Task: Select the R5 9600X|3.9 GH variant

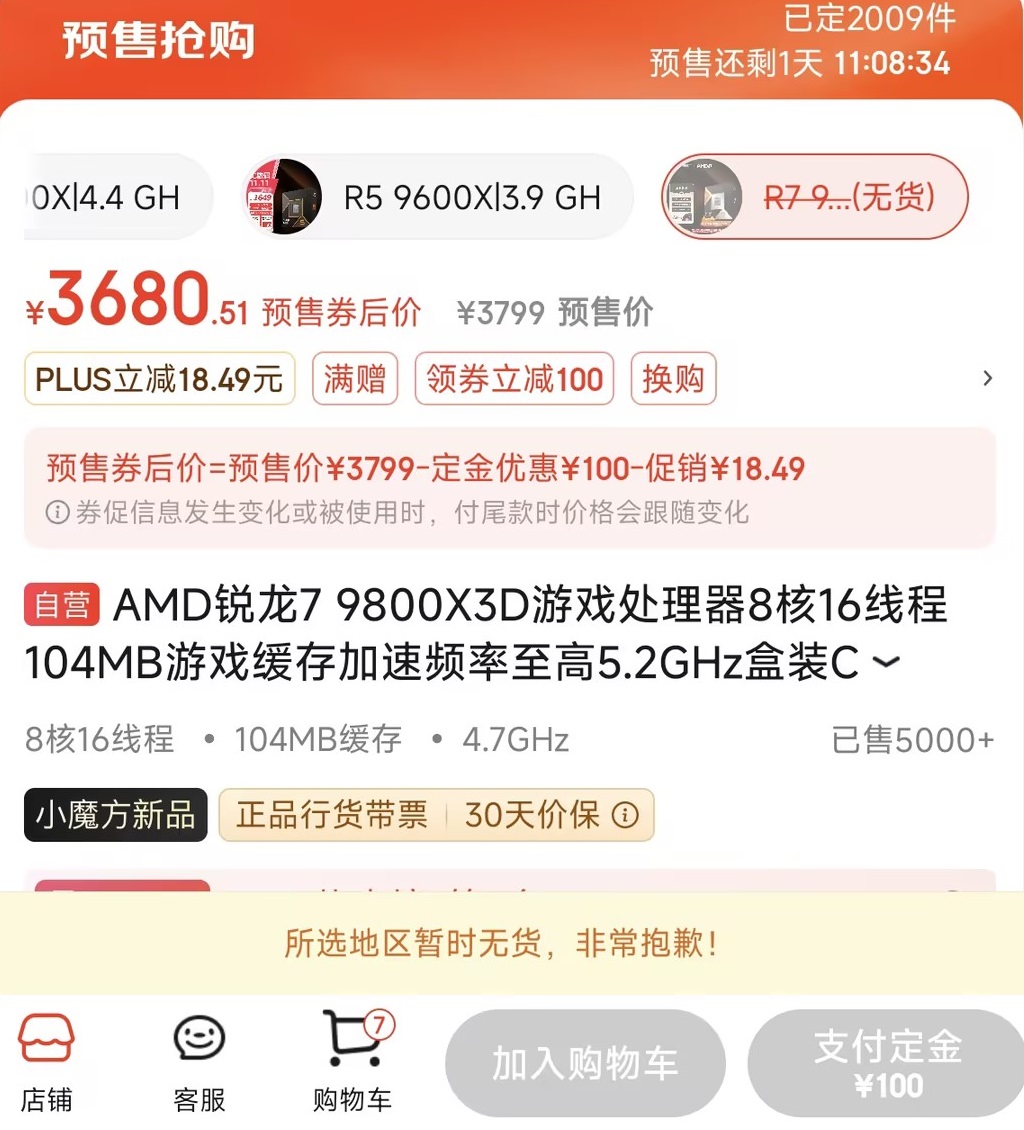Action: pos(434,197)
